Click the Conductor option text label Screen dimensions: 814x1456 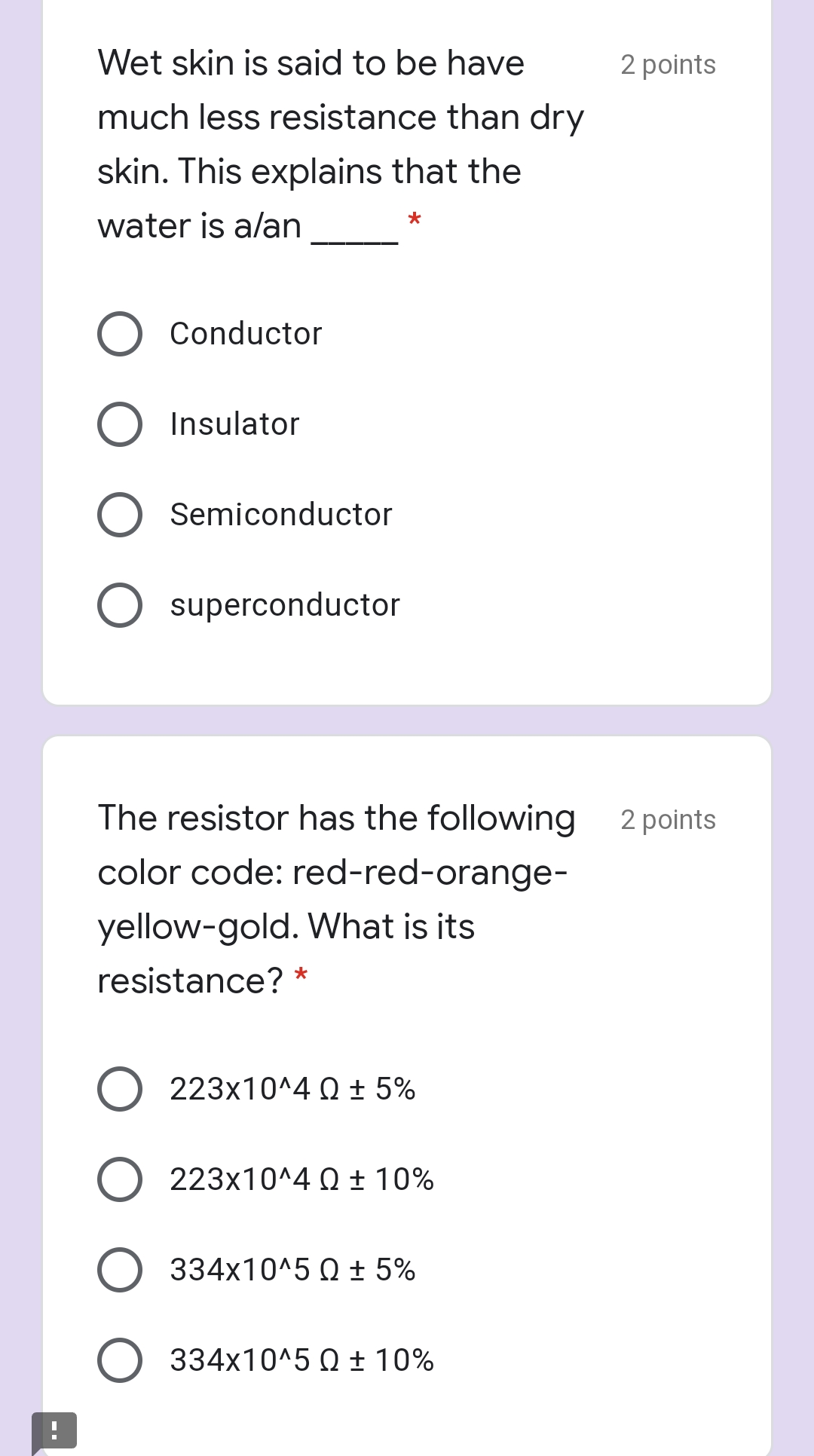point(245,334)
